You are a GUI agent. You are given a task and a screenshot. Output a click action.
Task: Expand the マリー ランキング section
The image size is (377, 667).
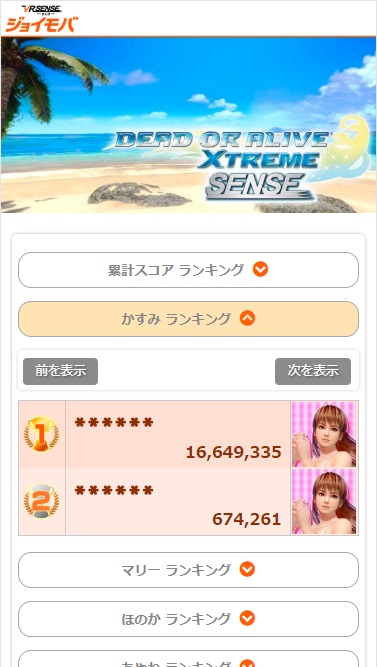point(188,570)
